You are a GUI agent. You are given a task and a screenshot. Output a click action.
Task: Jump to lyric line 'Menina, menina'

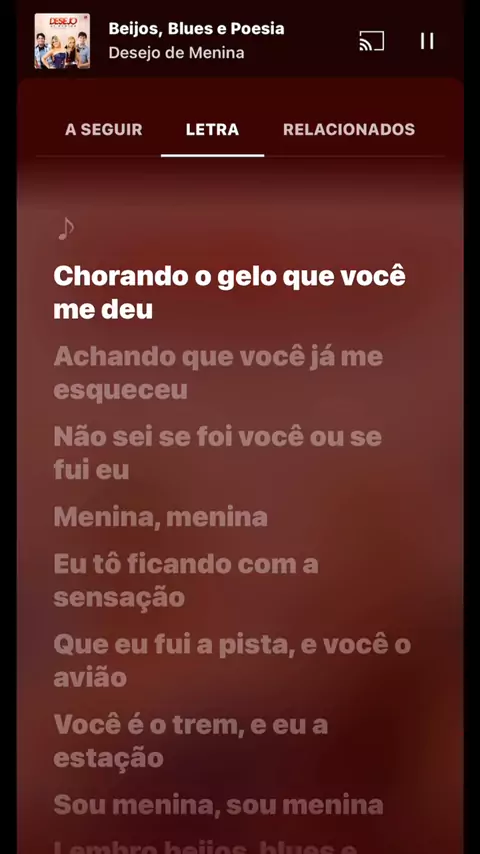tap(160, 517)
